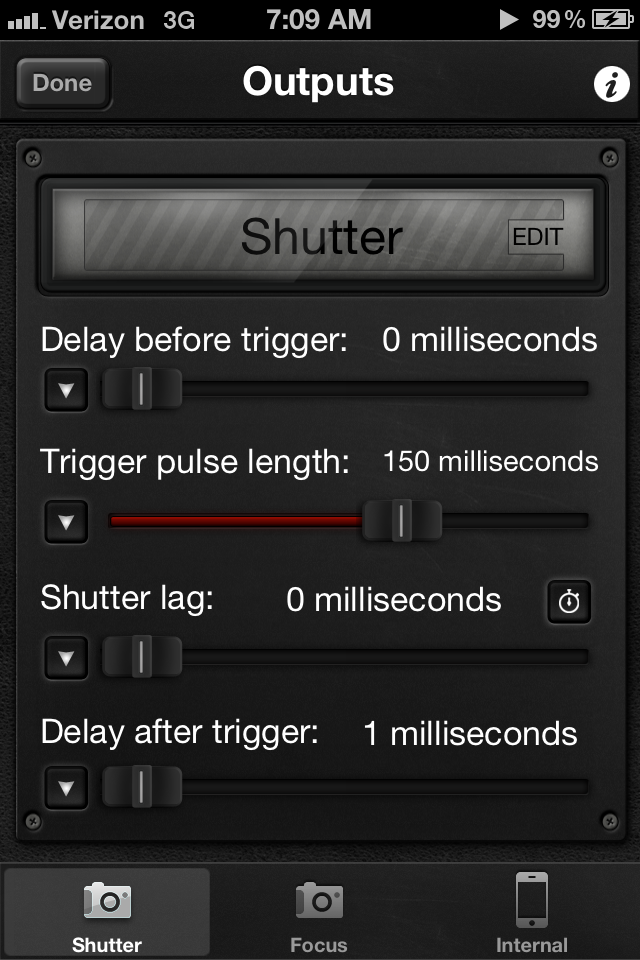Tap the Delay after trigger slider handle
640x960 pixels.
point(142,787)
